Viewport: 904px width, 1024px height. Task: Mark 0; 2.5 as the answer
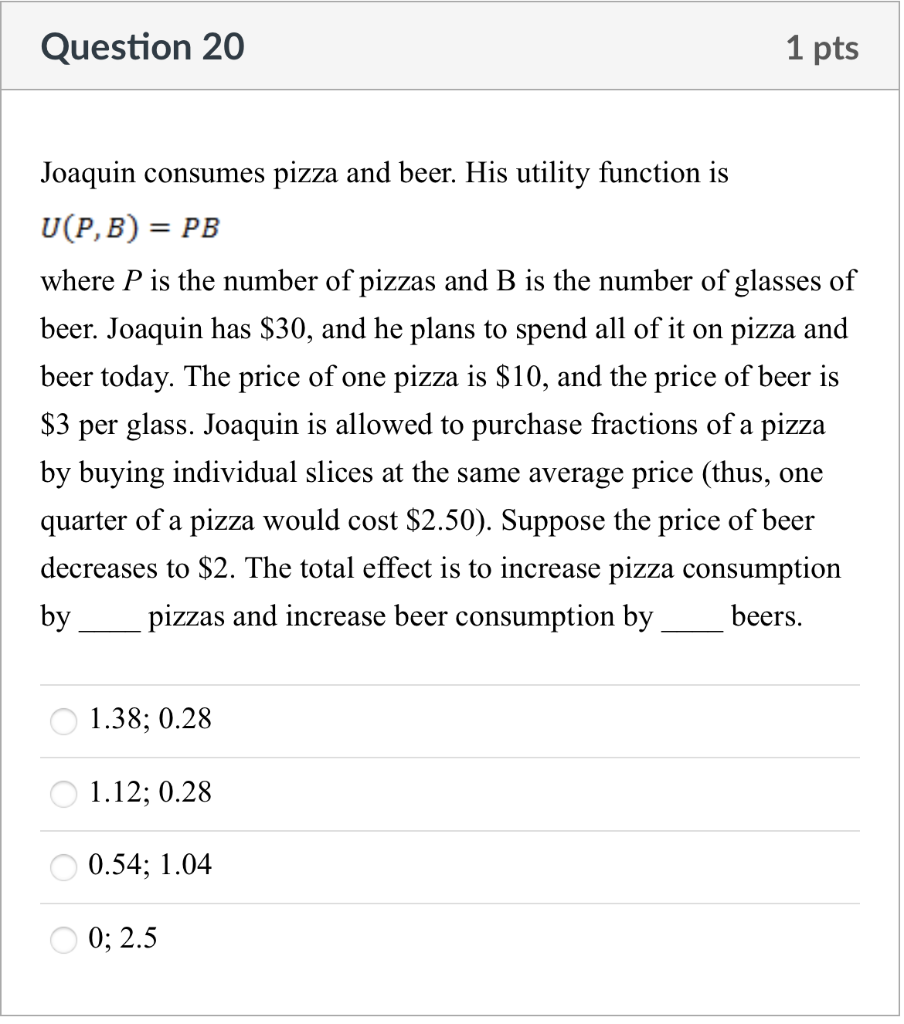pyautogui.click(x=64, y=939)
